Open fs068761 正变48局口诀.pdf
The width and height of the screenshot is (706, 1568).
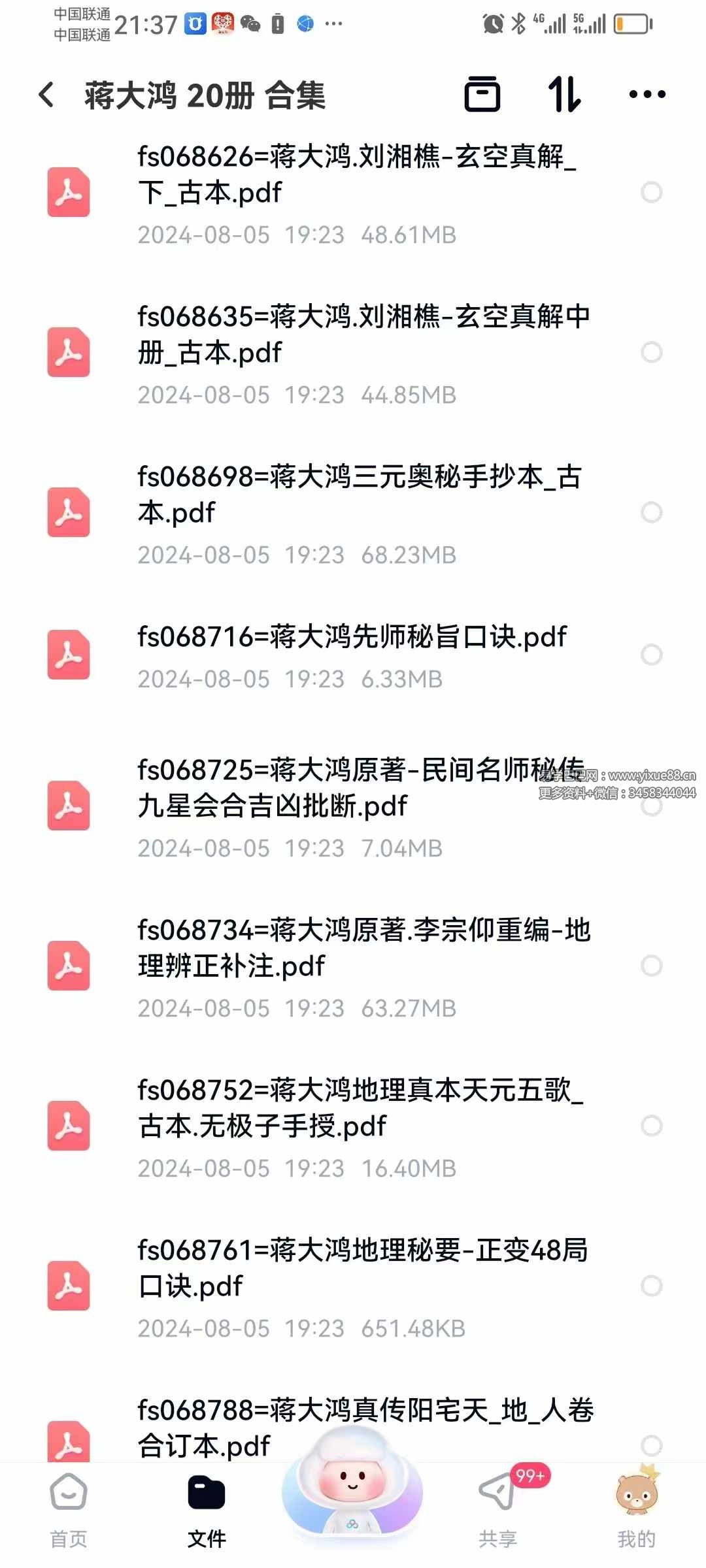pos(362,1268)
